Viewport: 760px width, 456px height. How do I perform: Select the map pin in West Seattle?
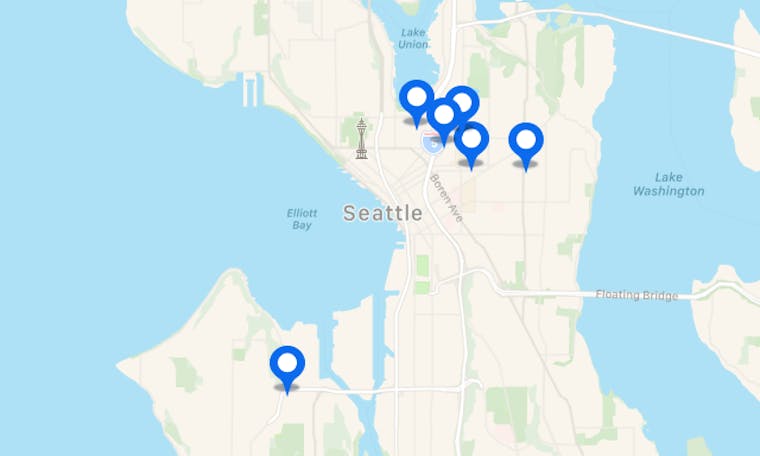coord(287,364)
